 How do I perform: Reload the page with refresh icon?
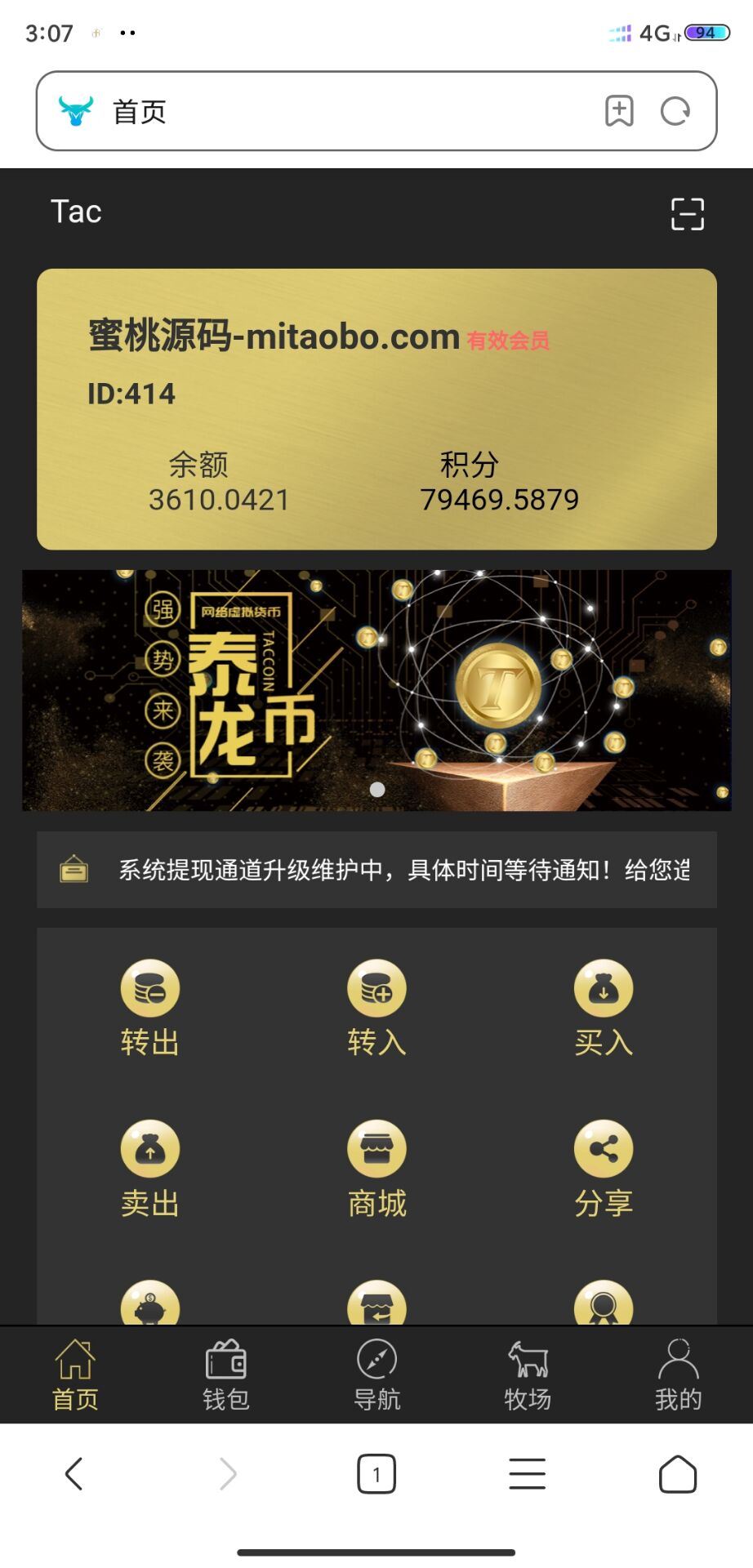(x=675, y=111)
